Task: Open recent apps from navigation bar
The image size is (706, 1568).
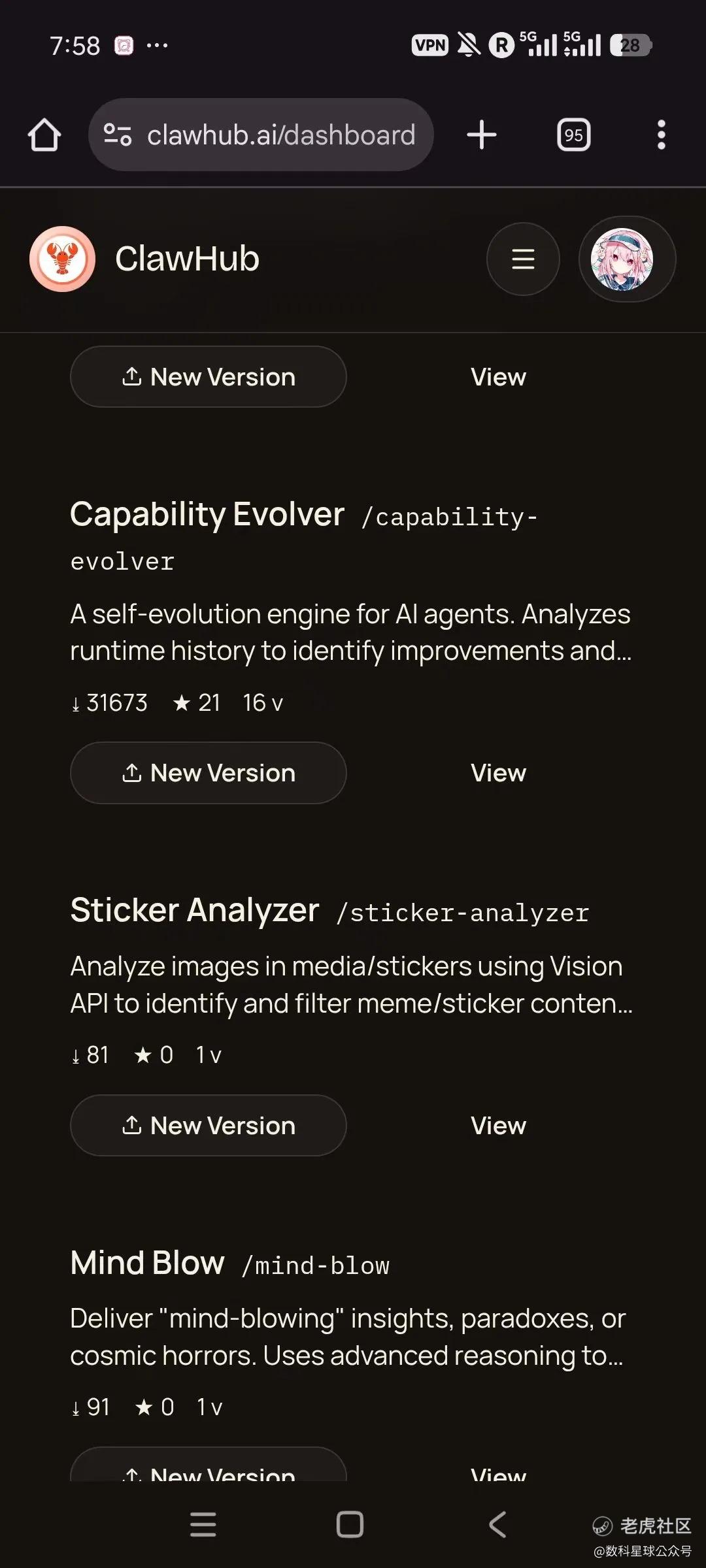Action: point(203,1525)
